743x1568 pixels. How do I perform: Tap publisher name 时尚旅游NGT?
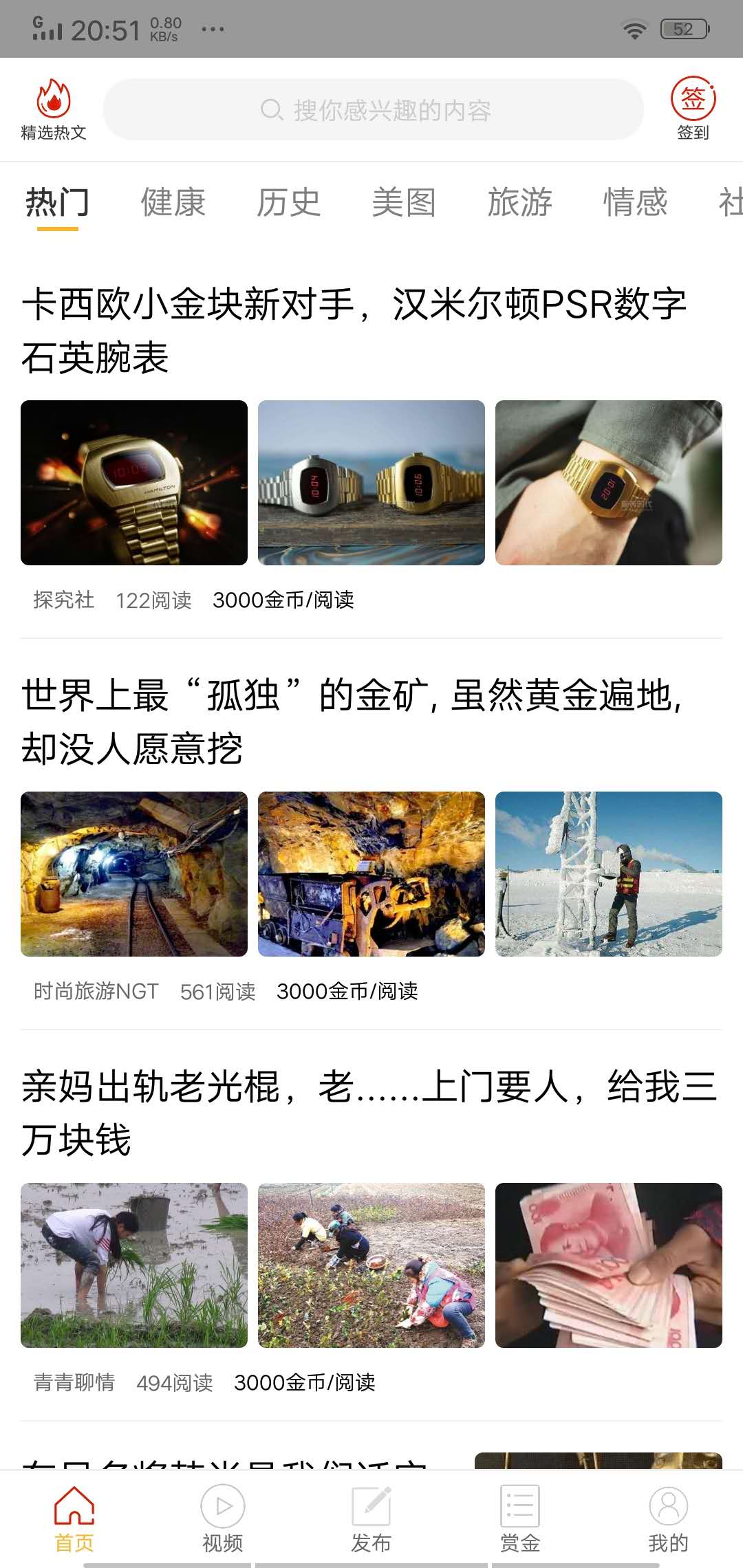click(94, 992)
